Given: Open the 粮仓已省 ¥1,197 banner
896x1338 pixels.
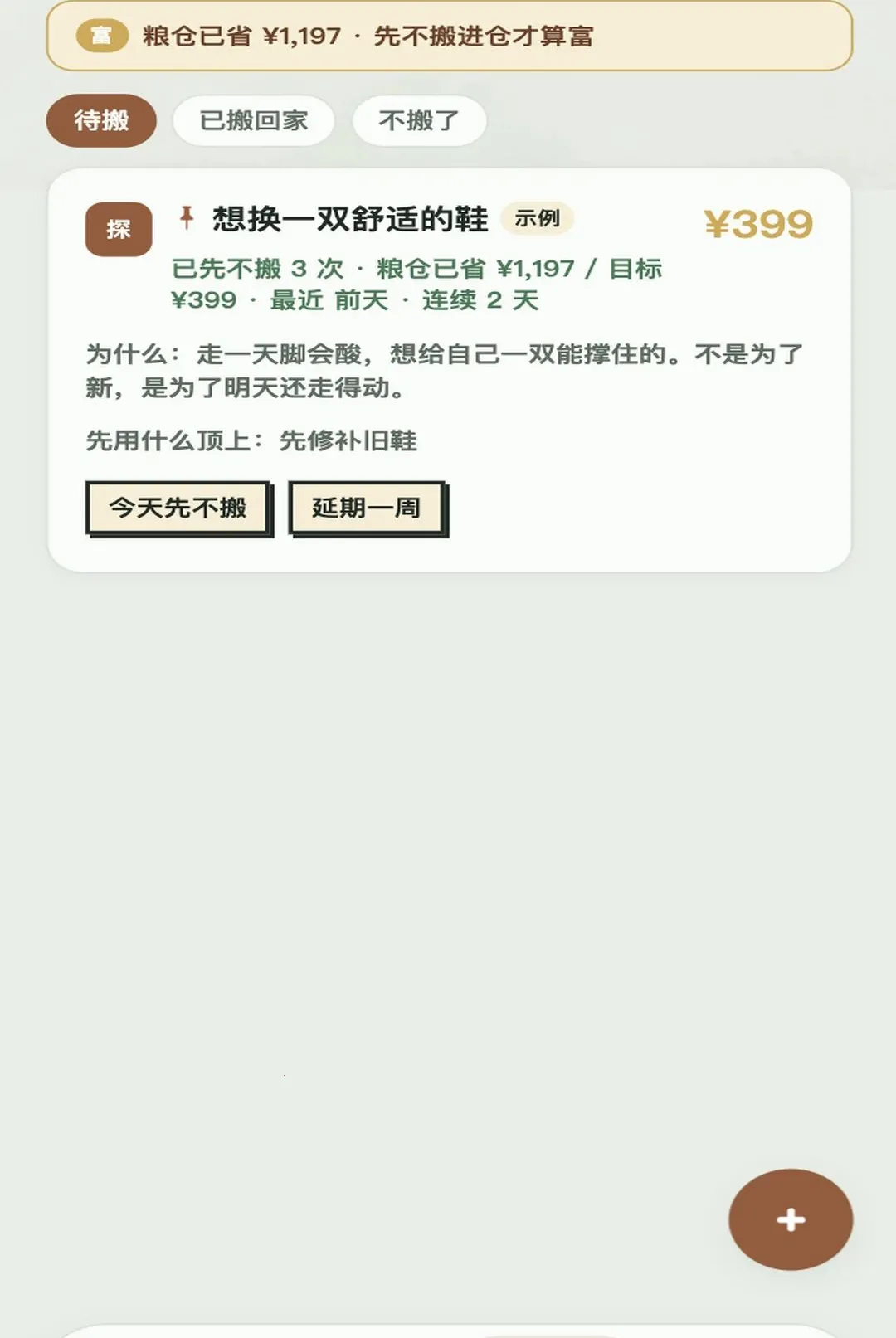Looking at the screenshot, I should pos(450,36).
